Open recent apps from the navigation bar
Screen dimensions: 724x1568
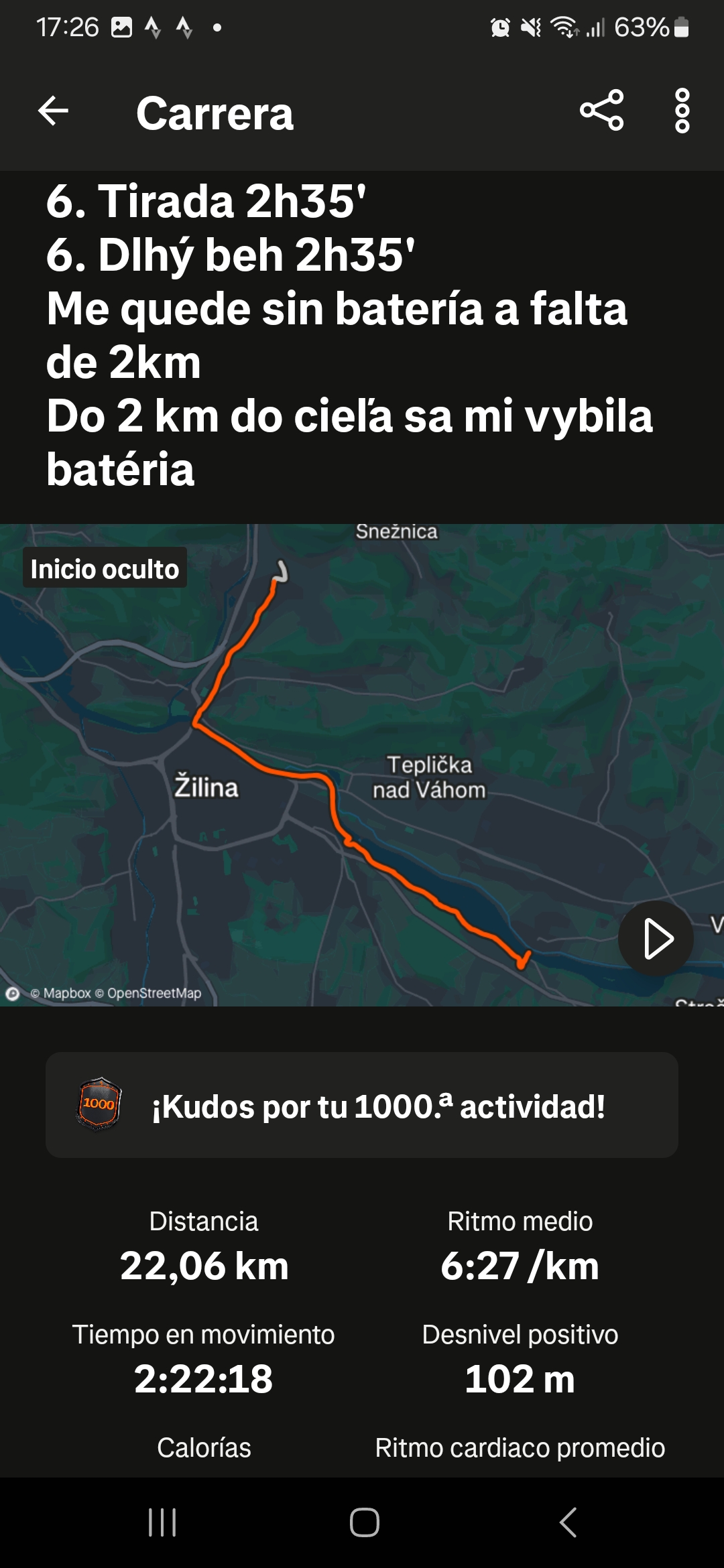162,1522
